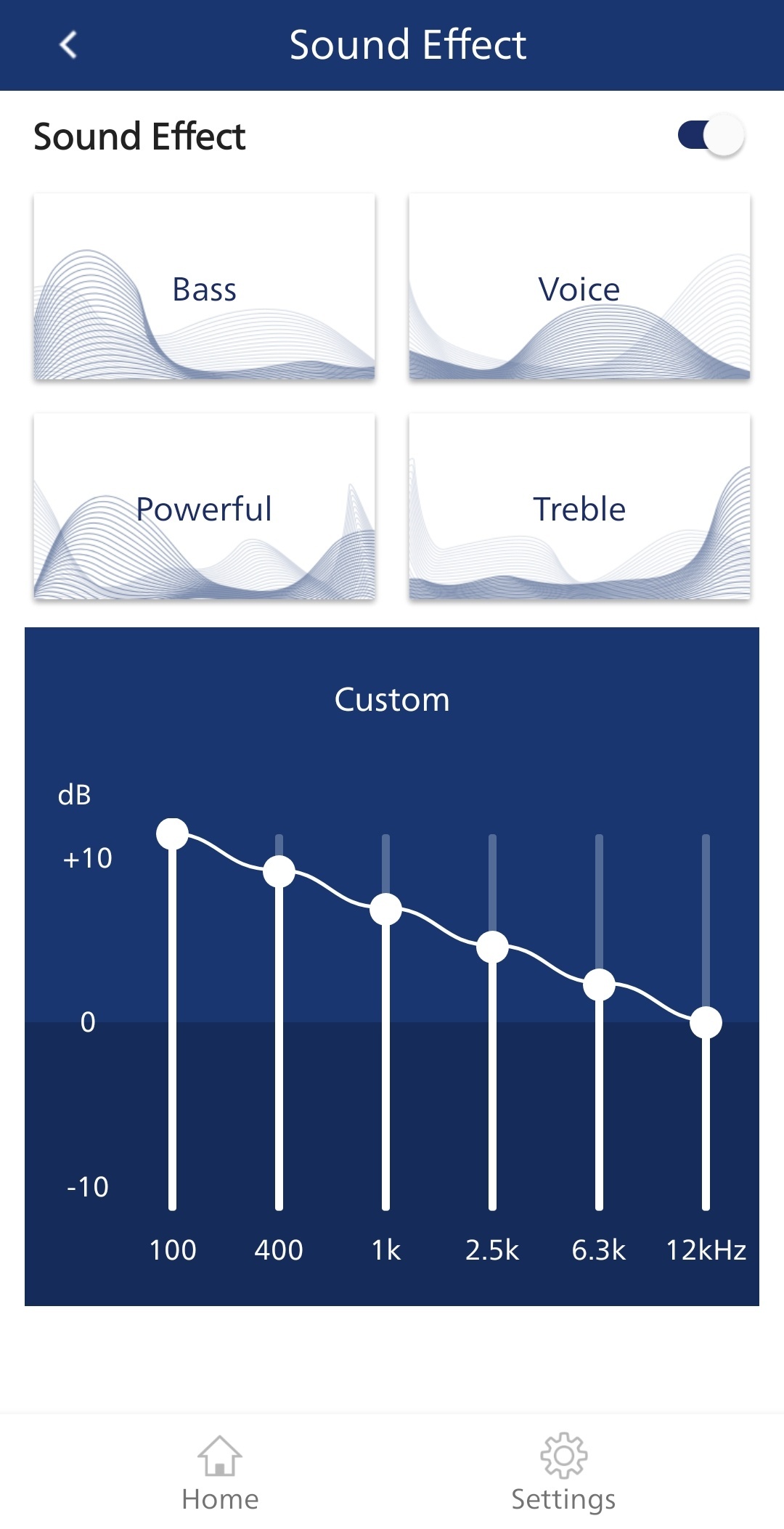
Task: Pick the Treble sound preset
Action: pos(579,507)
